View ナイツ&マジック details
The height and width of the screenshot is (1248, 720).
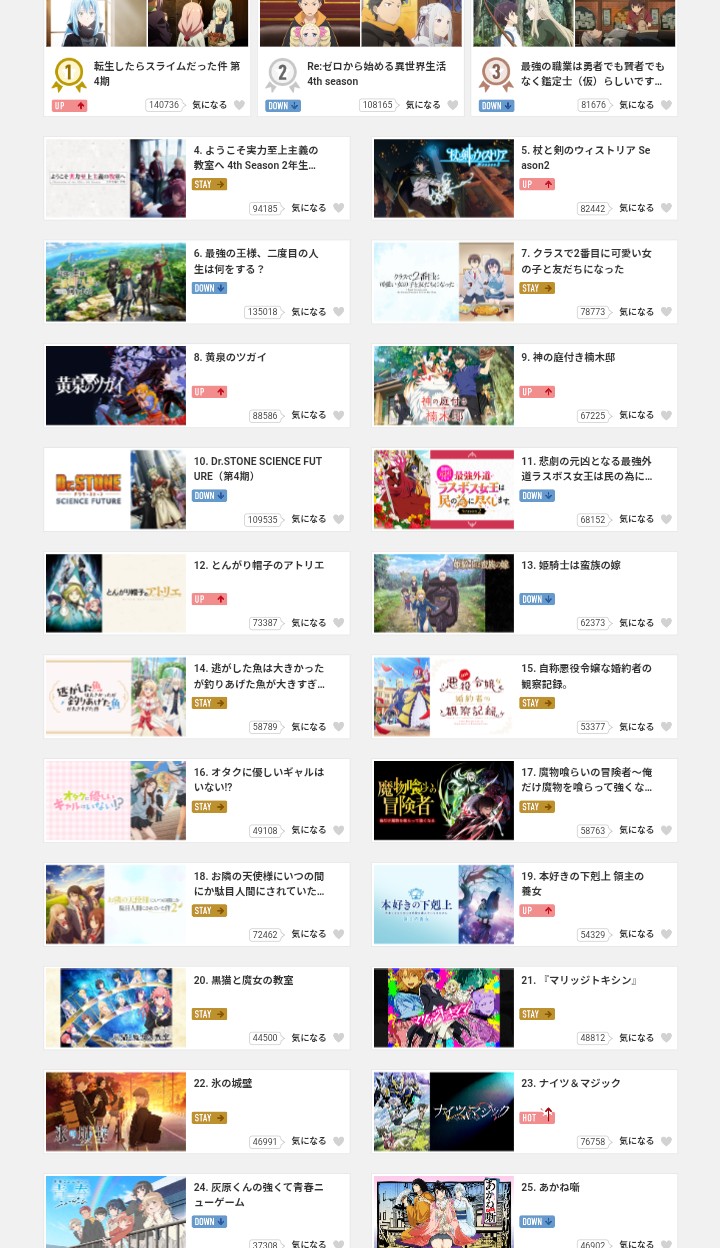point(524,1111)
